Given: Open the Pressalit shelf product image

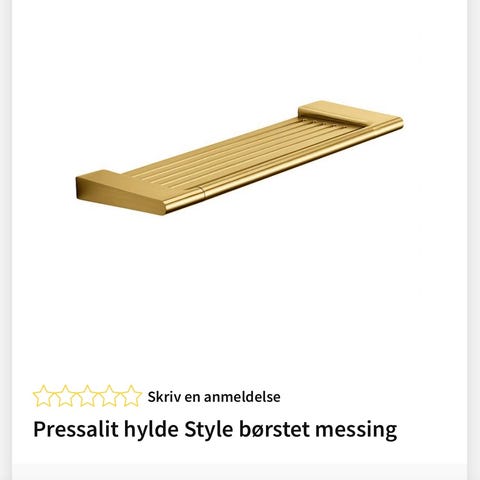Looking at the screenshot, I should pyautogui.click(x=240, y=158).
